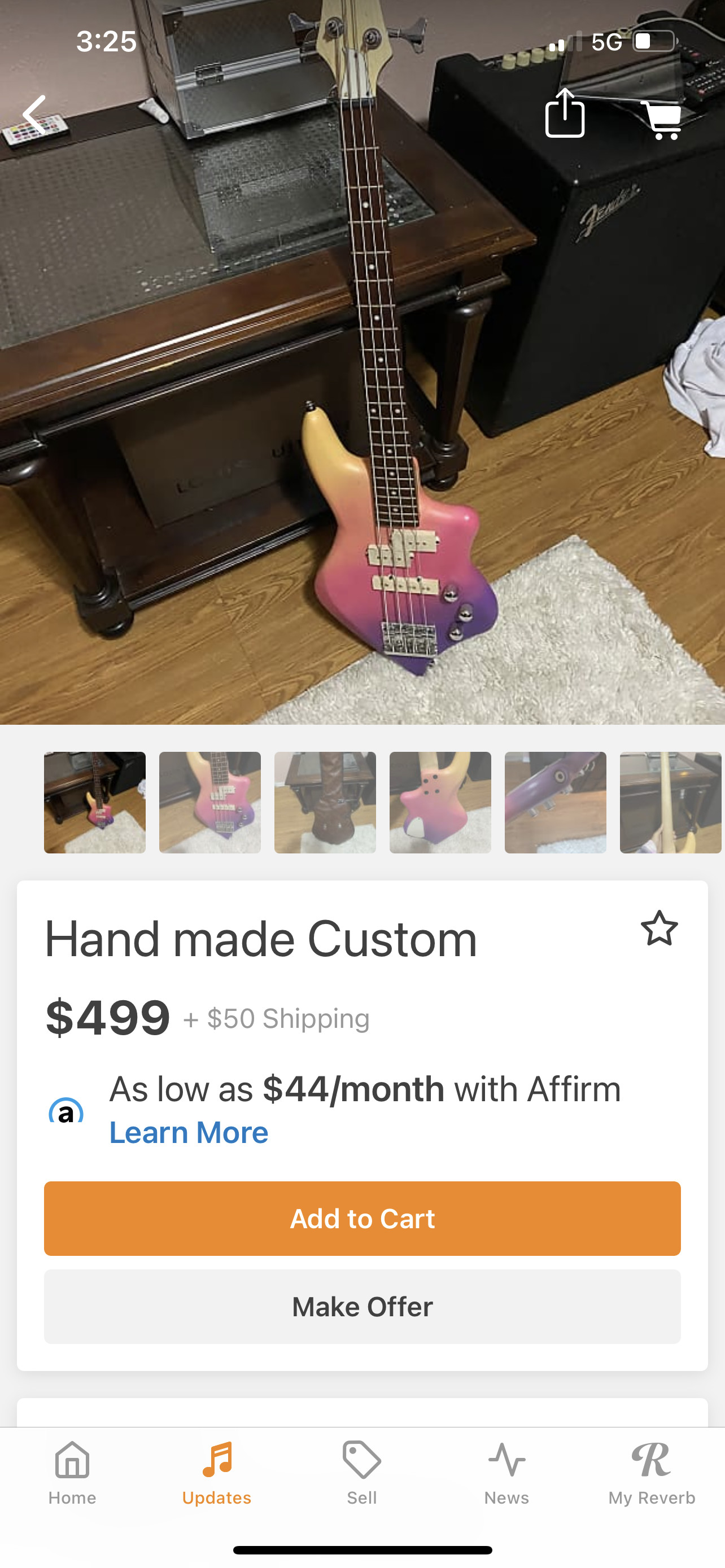View second thumbnail showing the body close-up

click(x=210, y=802)
